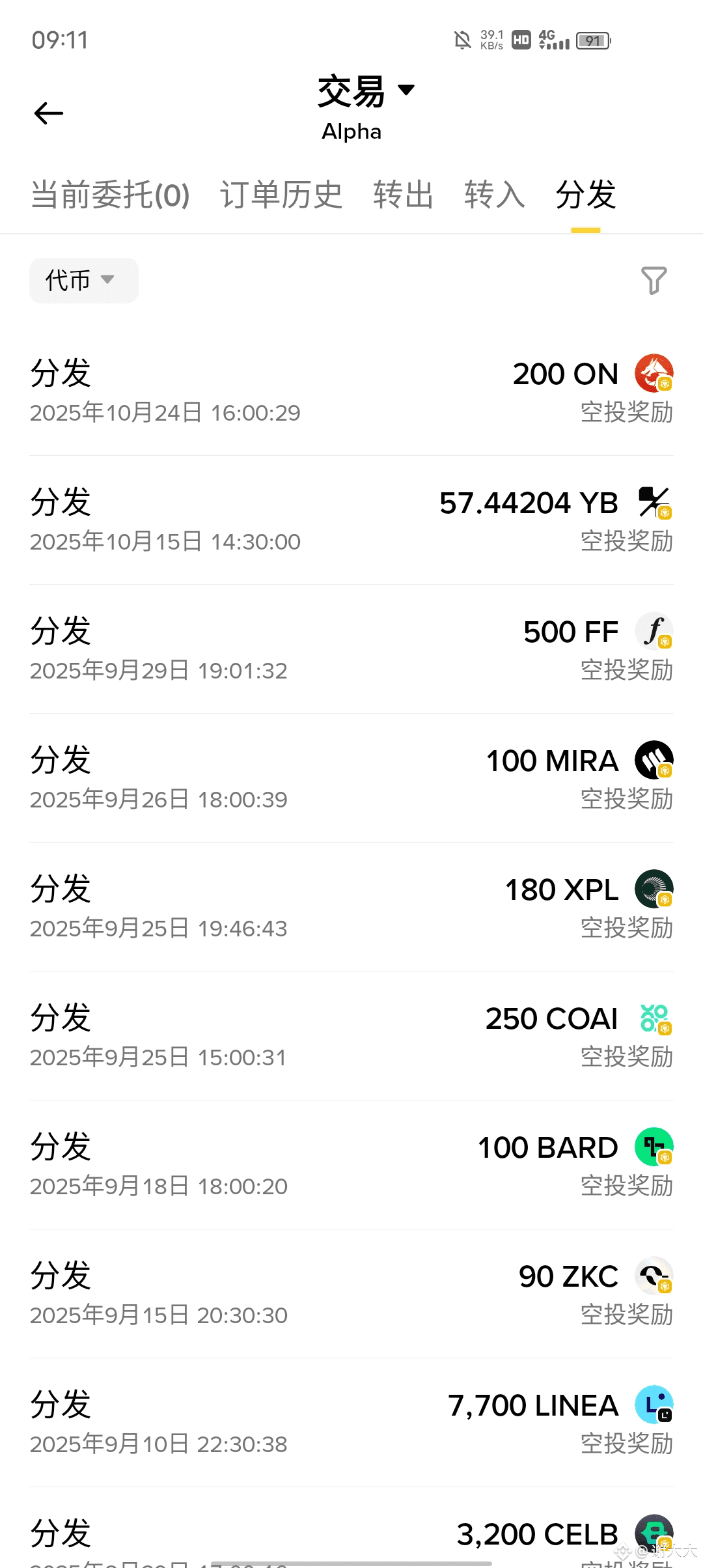
Task: Open the 200 ON distribution record
Action: pyautogui.click(x=351, y=391)
